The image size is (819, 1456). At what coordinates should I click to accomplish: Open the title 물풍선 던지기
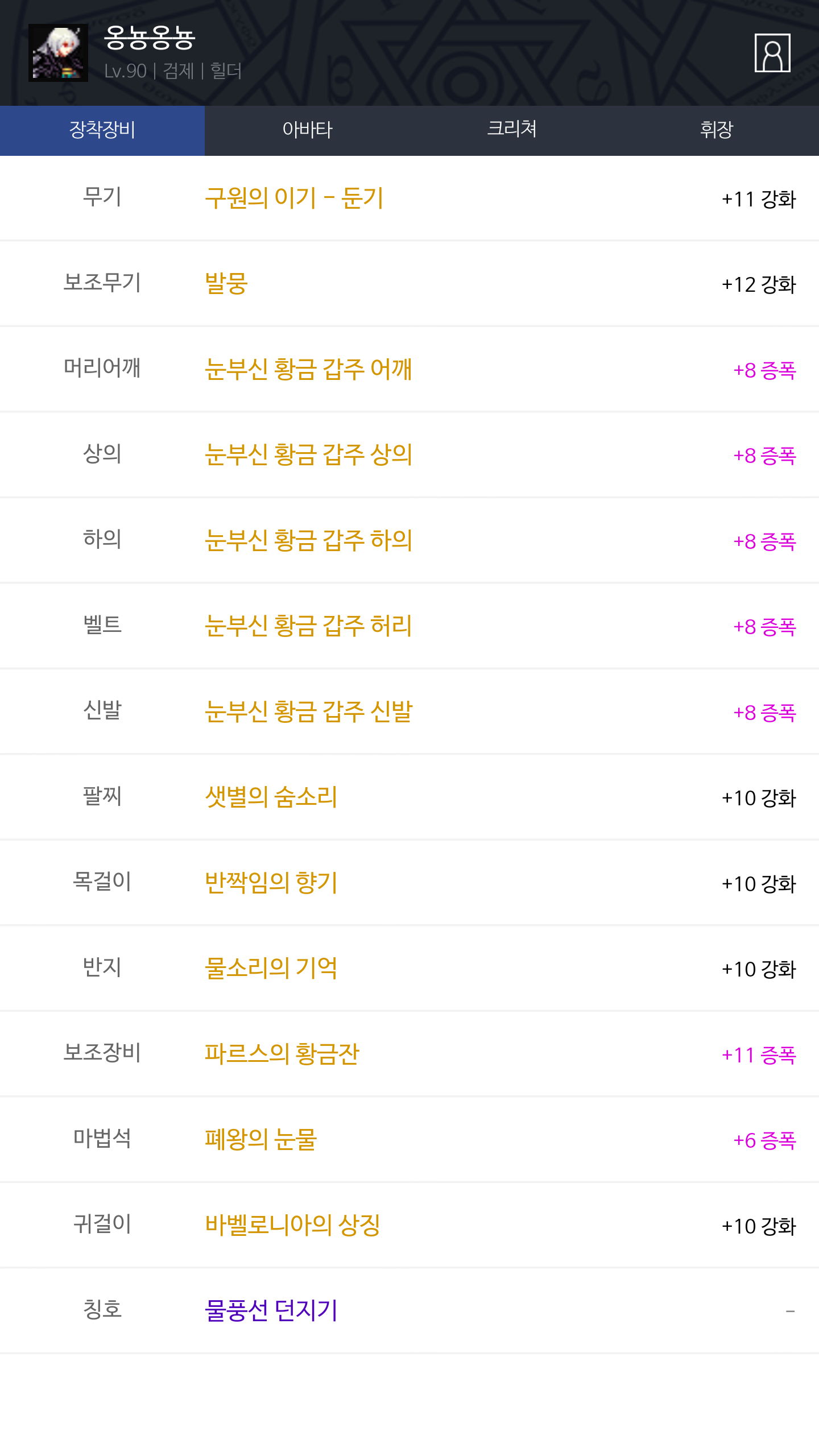tap(271, 1310)
